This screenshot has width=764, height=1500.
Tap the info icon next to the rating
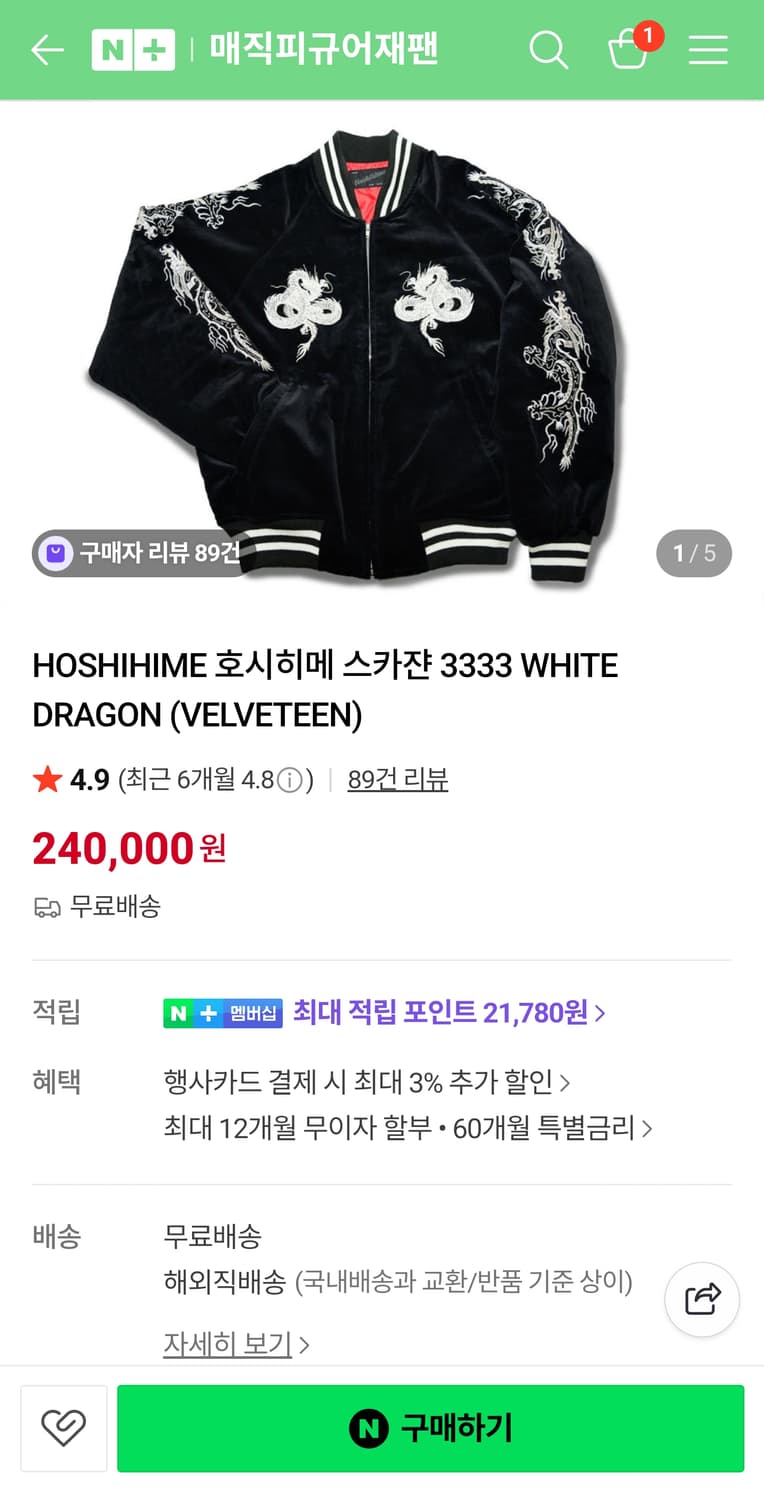point(292,779)
